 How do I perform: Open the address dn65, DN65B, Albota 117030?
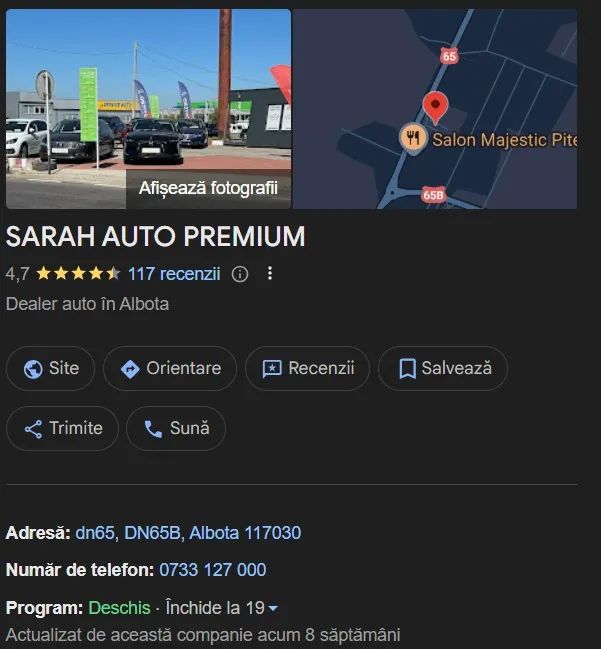coord(188,533)
